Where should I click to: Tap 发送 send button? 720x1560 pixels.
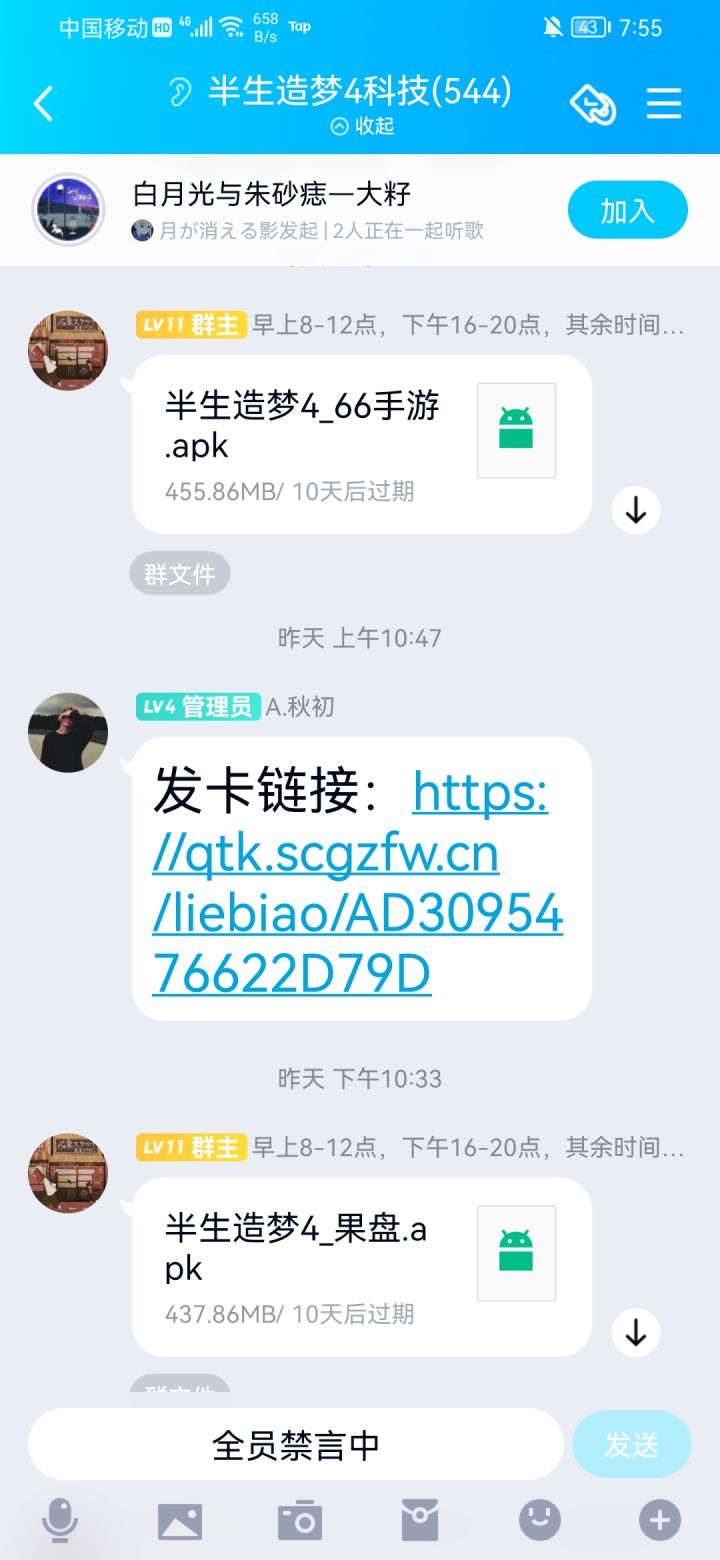631,1444
